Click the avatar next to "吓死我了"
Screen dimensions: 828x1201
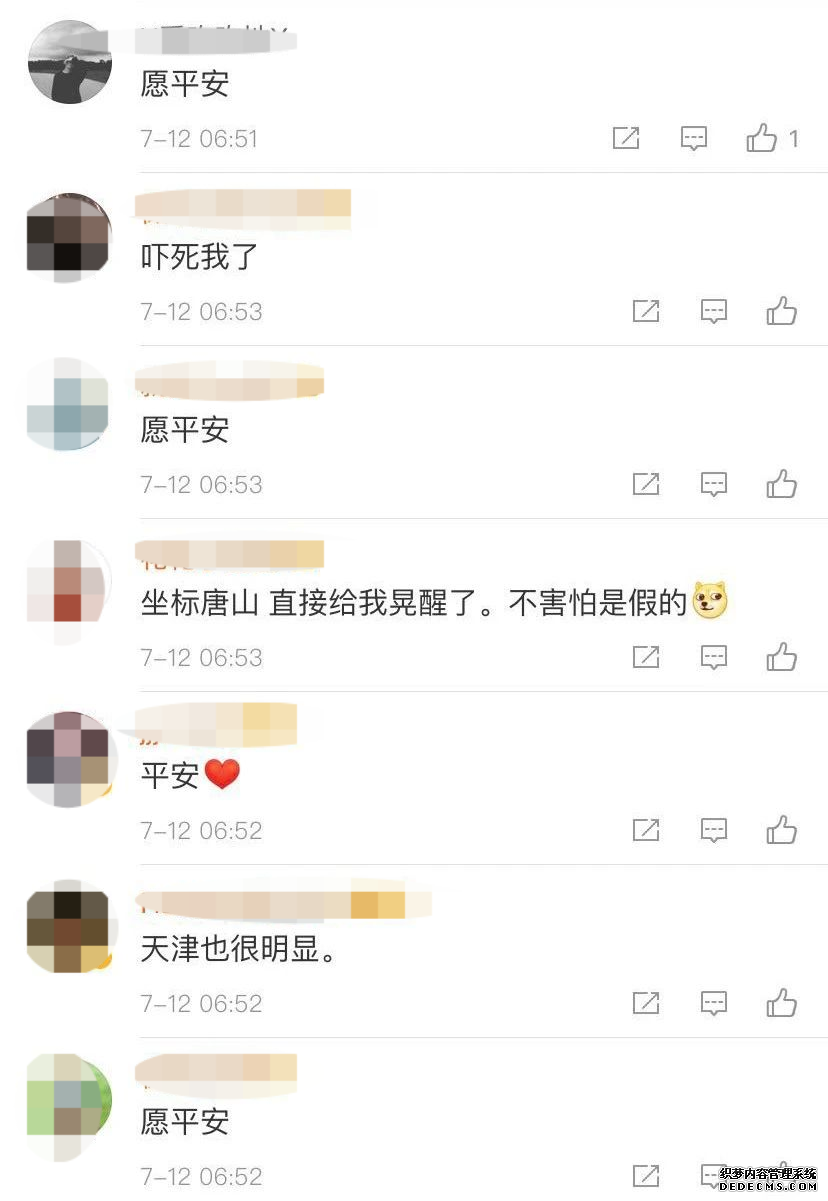click(68, 236)
